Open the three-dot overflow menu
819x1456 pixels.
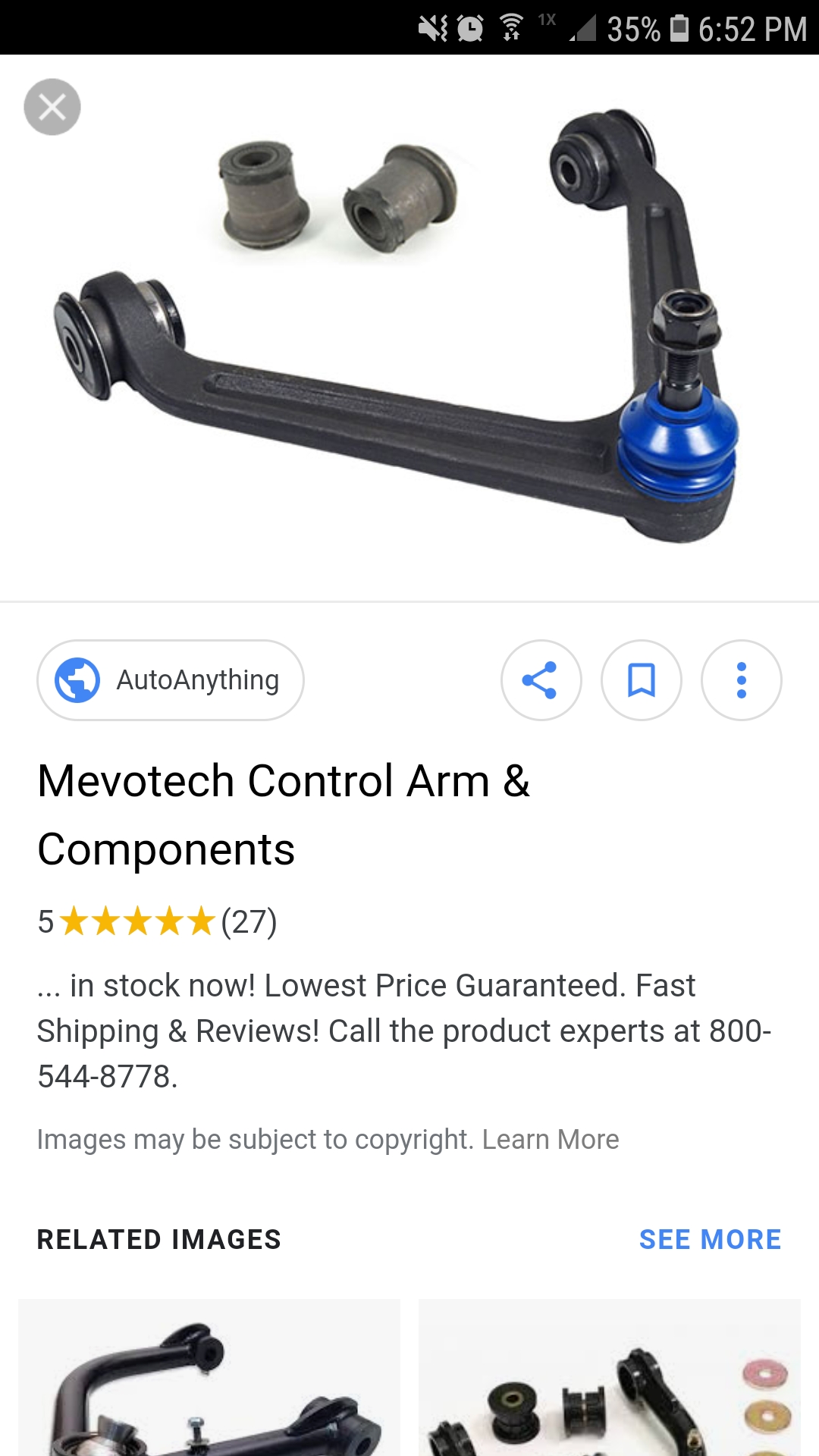(742, 680)
